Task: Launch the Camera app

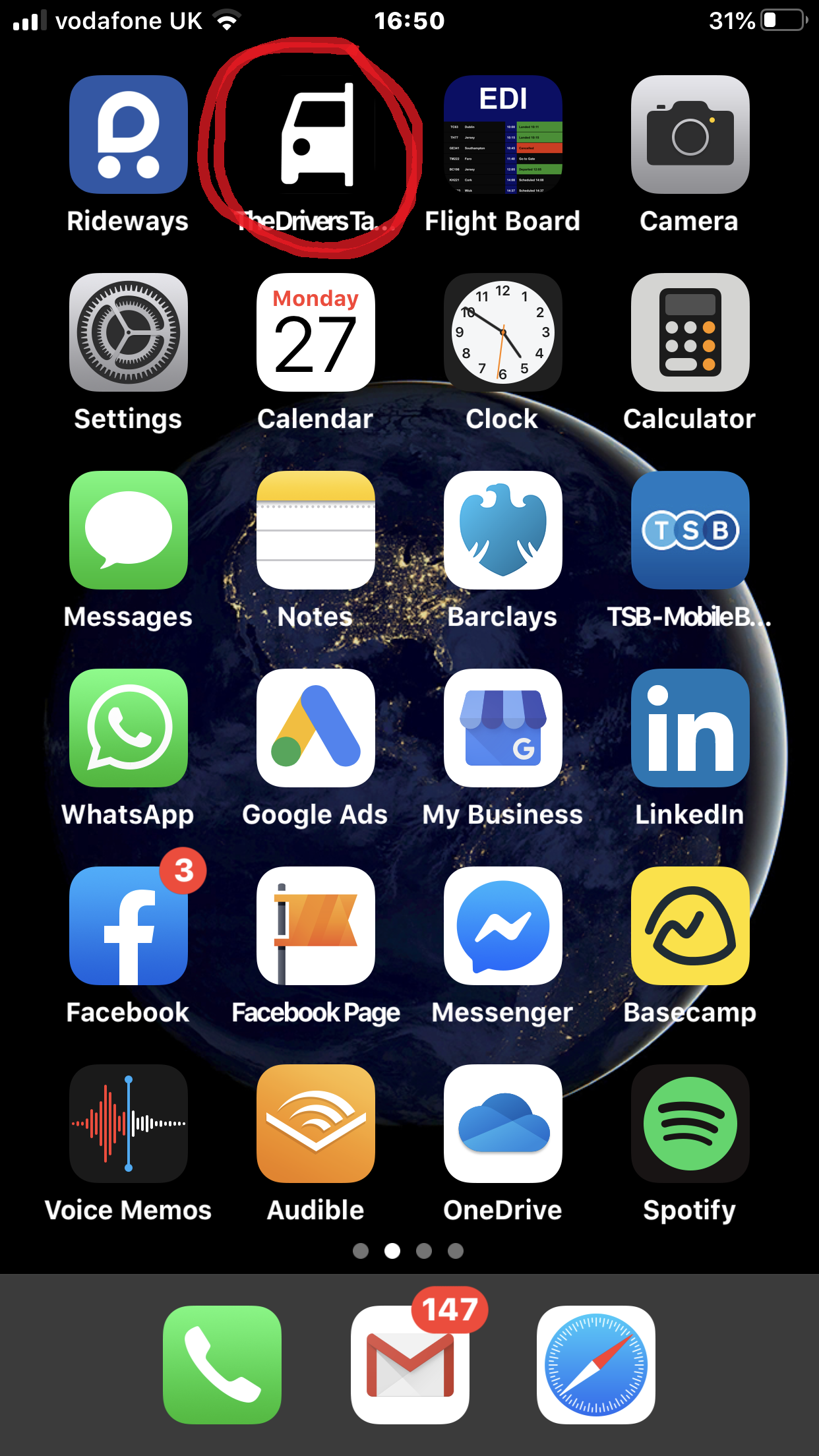Action: click(690, 135)
